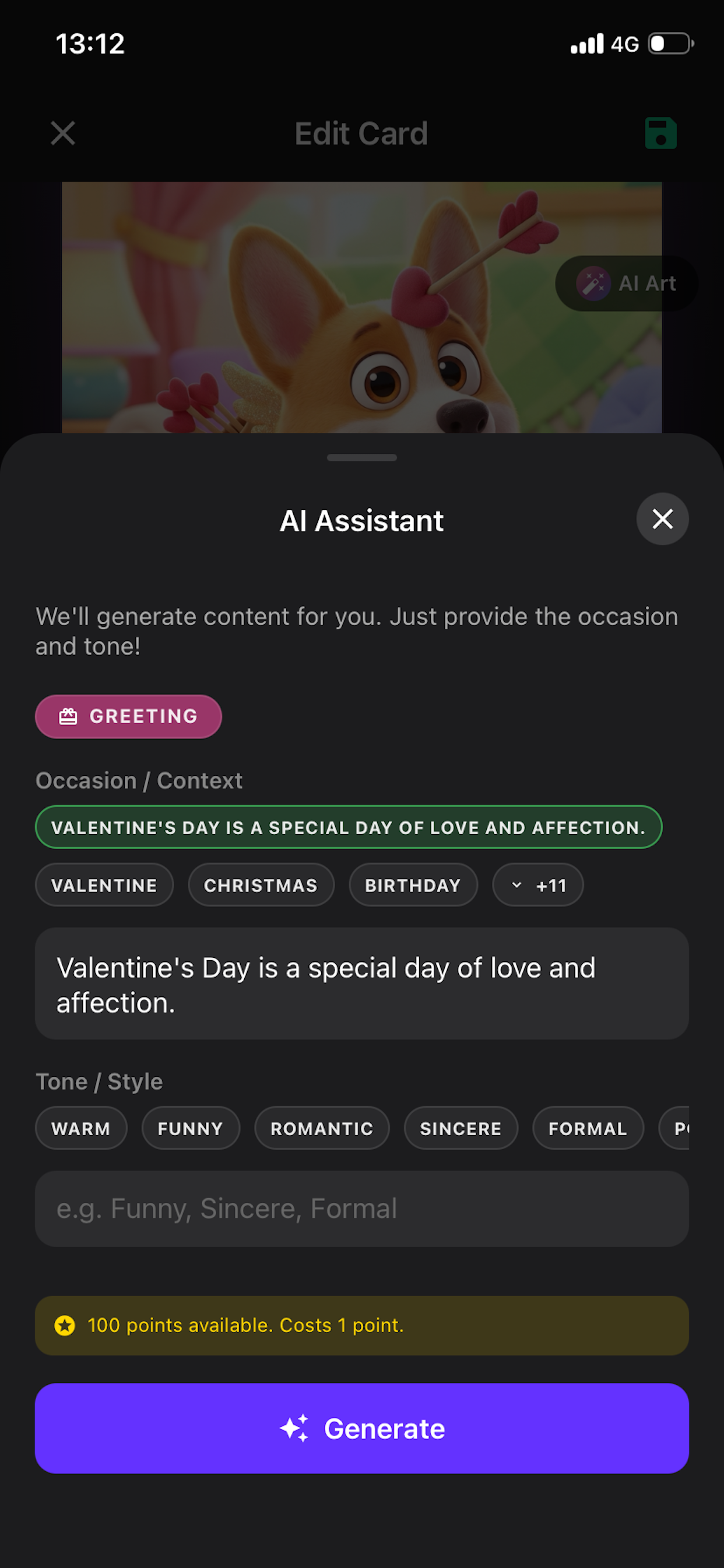Click the tone input field
Screen dimensions: 724x1568
[x=362, y=1208]
